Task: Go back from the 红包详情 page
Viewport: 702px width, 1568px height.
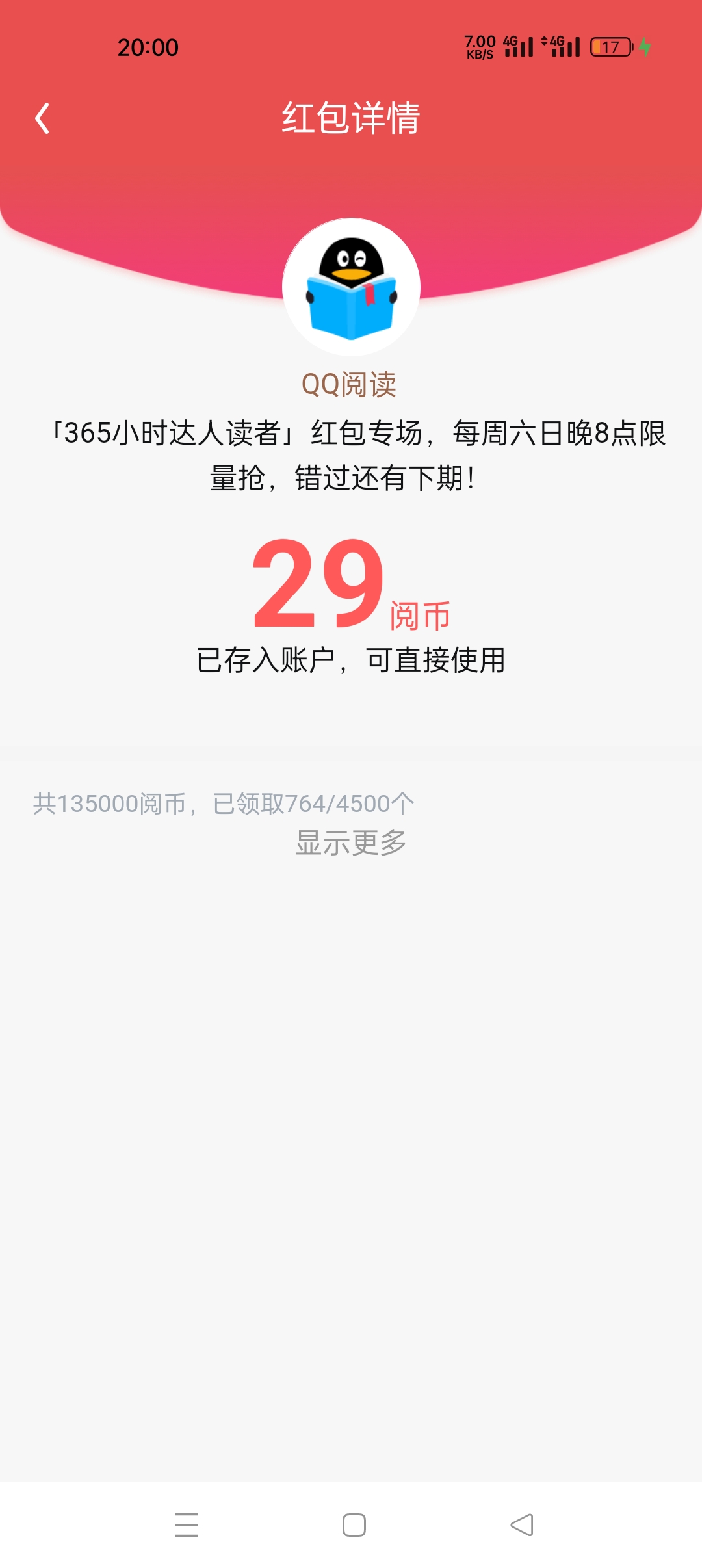Action: pyautogui.click(x=43, y=118)
